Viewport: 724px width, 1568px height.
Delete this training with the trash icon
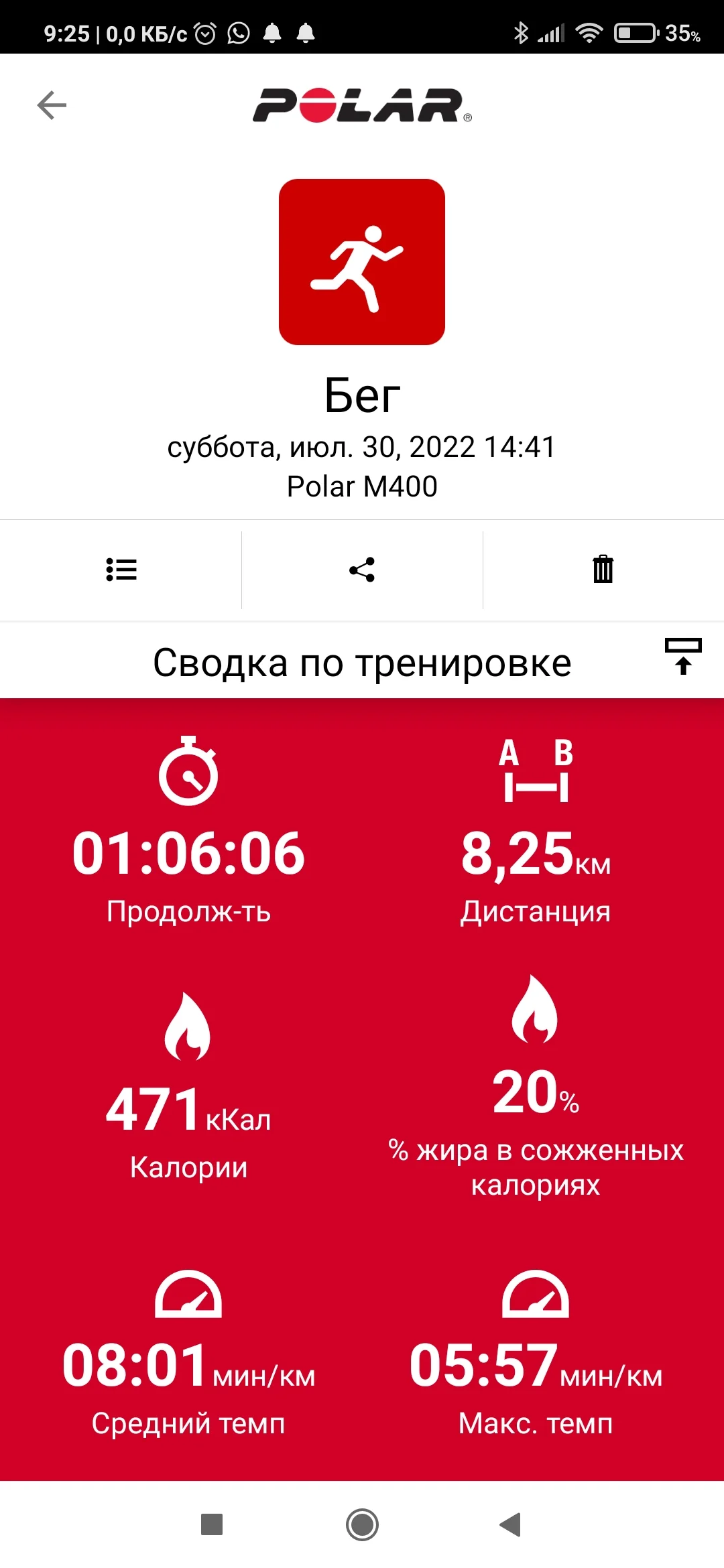pos(603,570)
